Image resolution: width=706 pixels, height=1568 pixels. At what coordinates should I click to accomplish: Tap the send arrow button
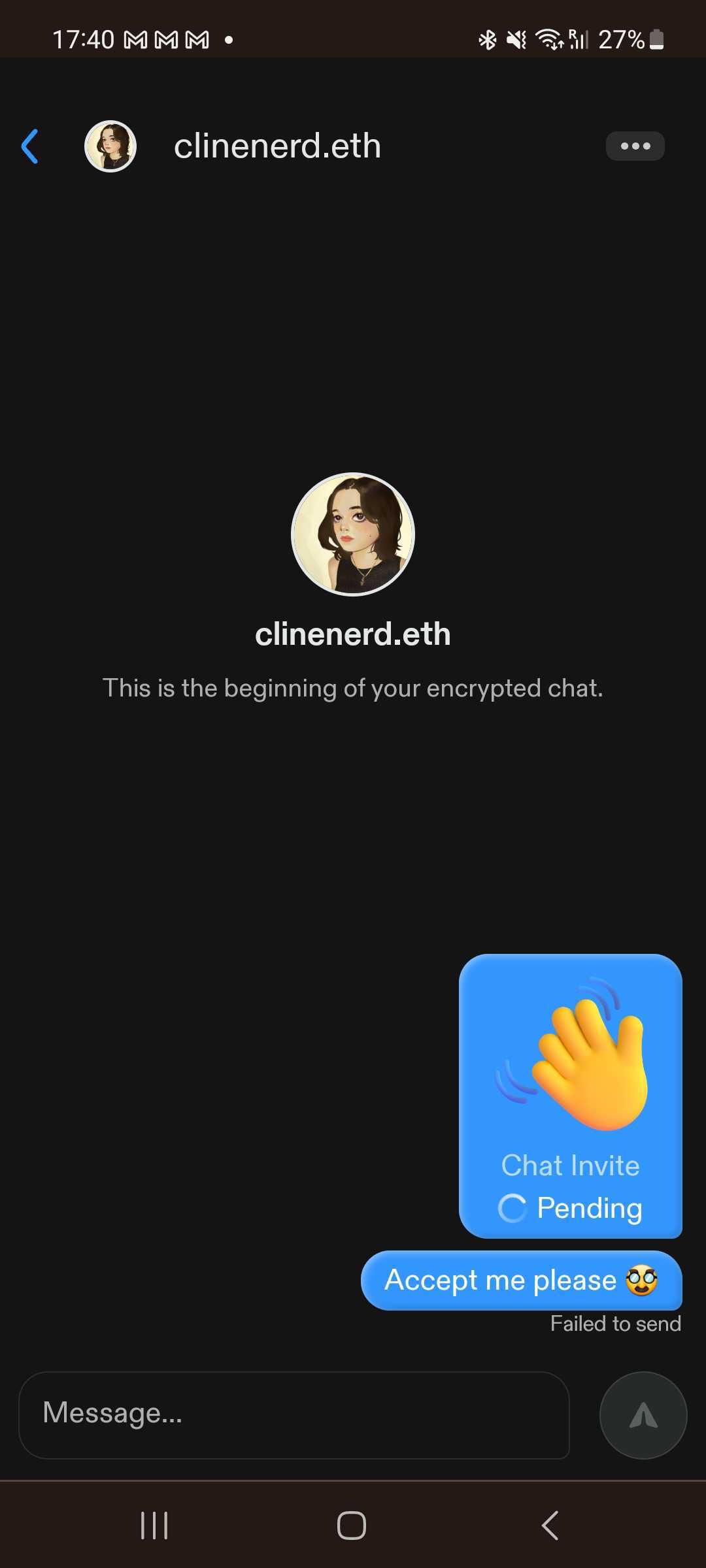click(x=643, y=1414)
